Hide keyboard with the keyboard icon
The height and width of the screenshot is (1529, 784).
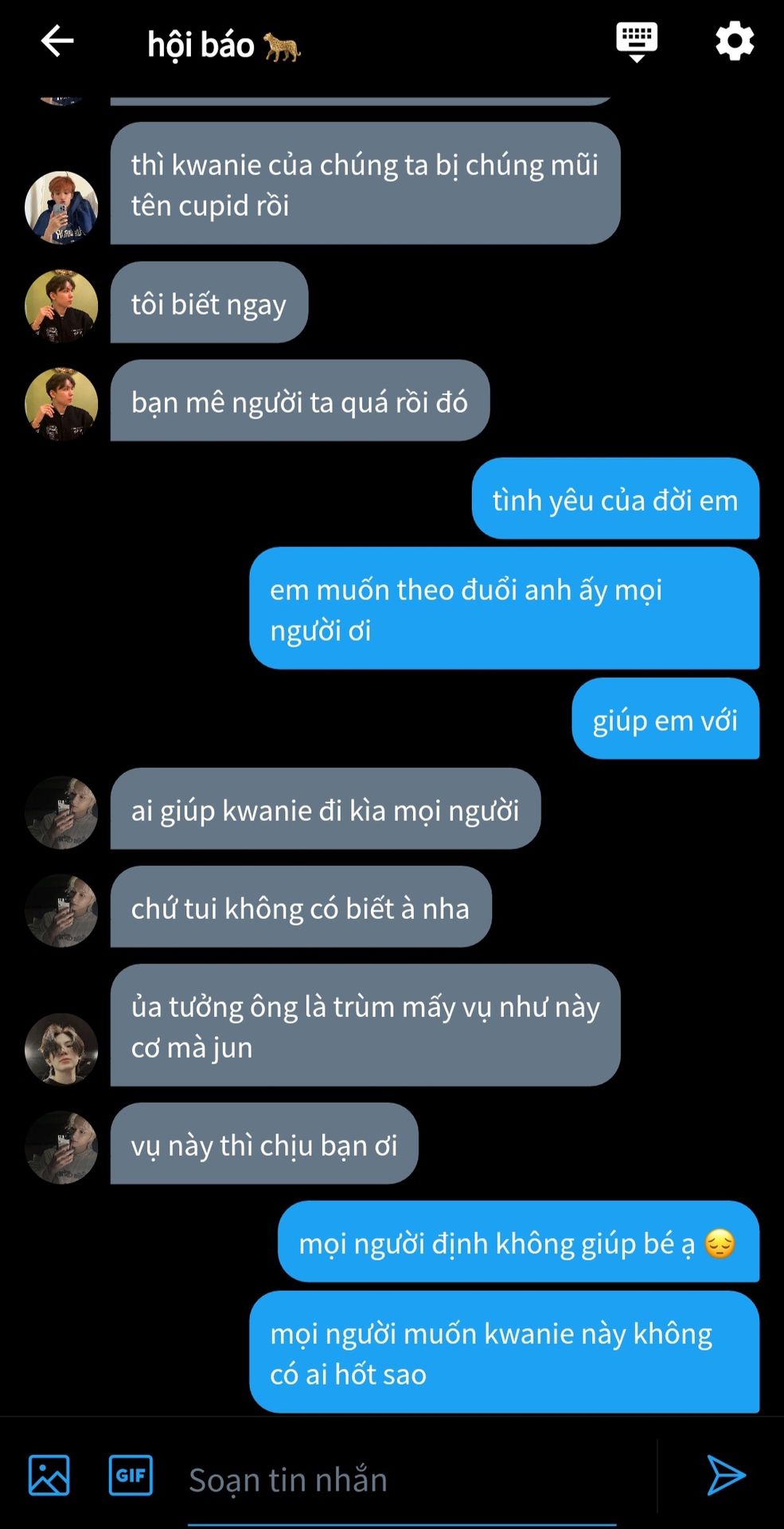[637, 41]
